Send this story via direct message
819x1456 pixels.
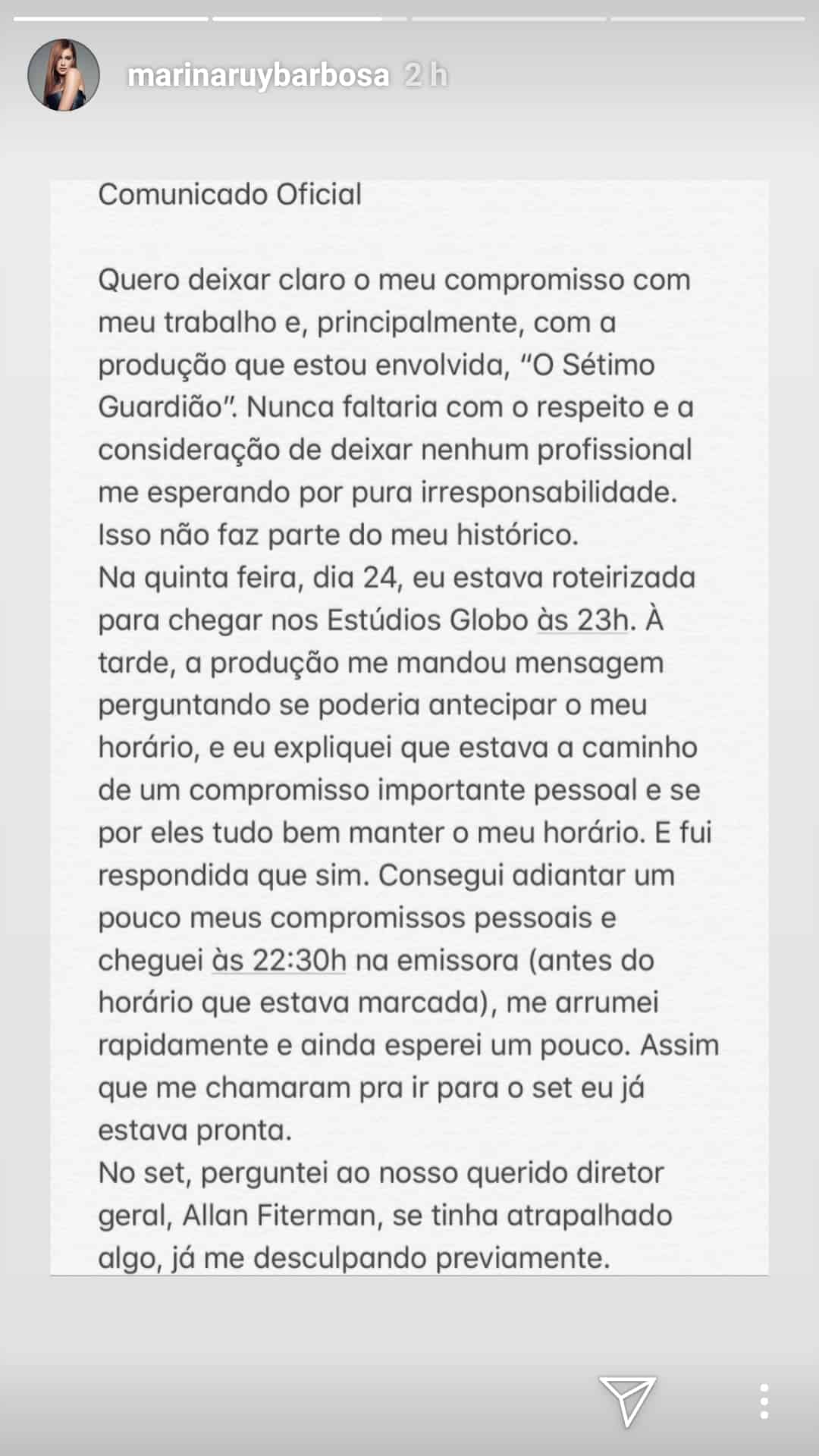point(627,1400)
